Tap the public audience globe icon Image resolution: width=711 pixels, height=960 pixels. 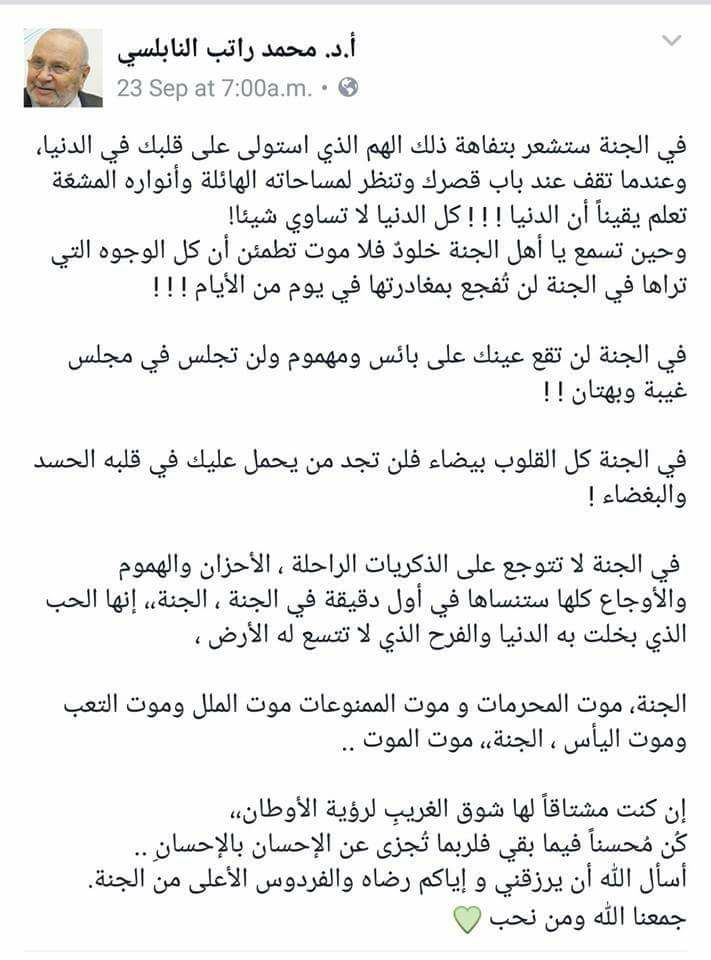(348, 88)
